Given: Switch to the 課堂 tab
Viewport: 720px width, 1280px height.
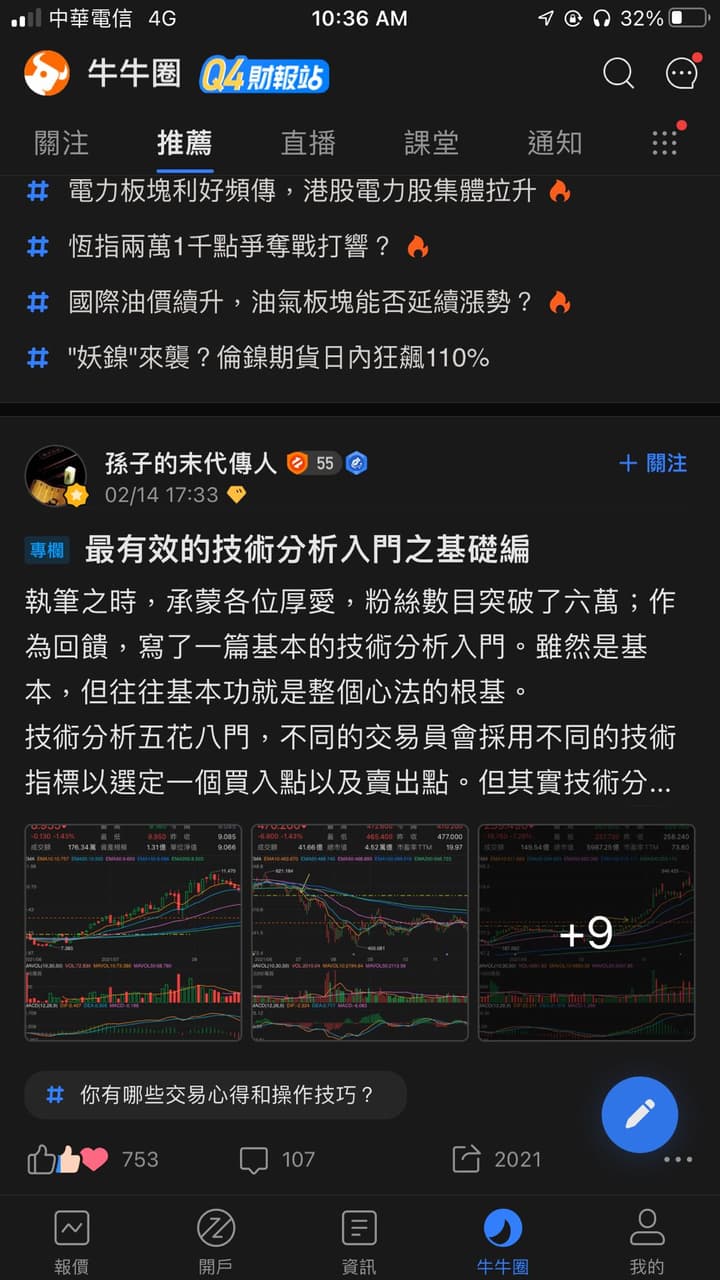Looking at the screenshot, I should [431, 143].
